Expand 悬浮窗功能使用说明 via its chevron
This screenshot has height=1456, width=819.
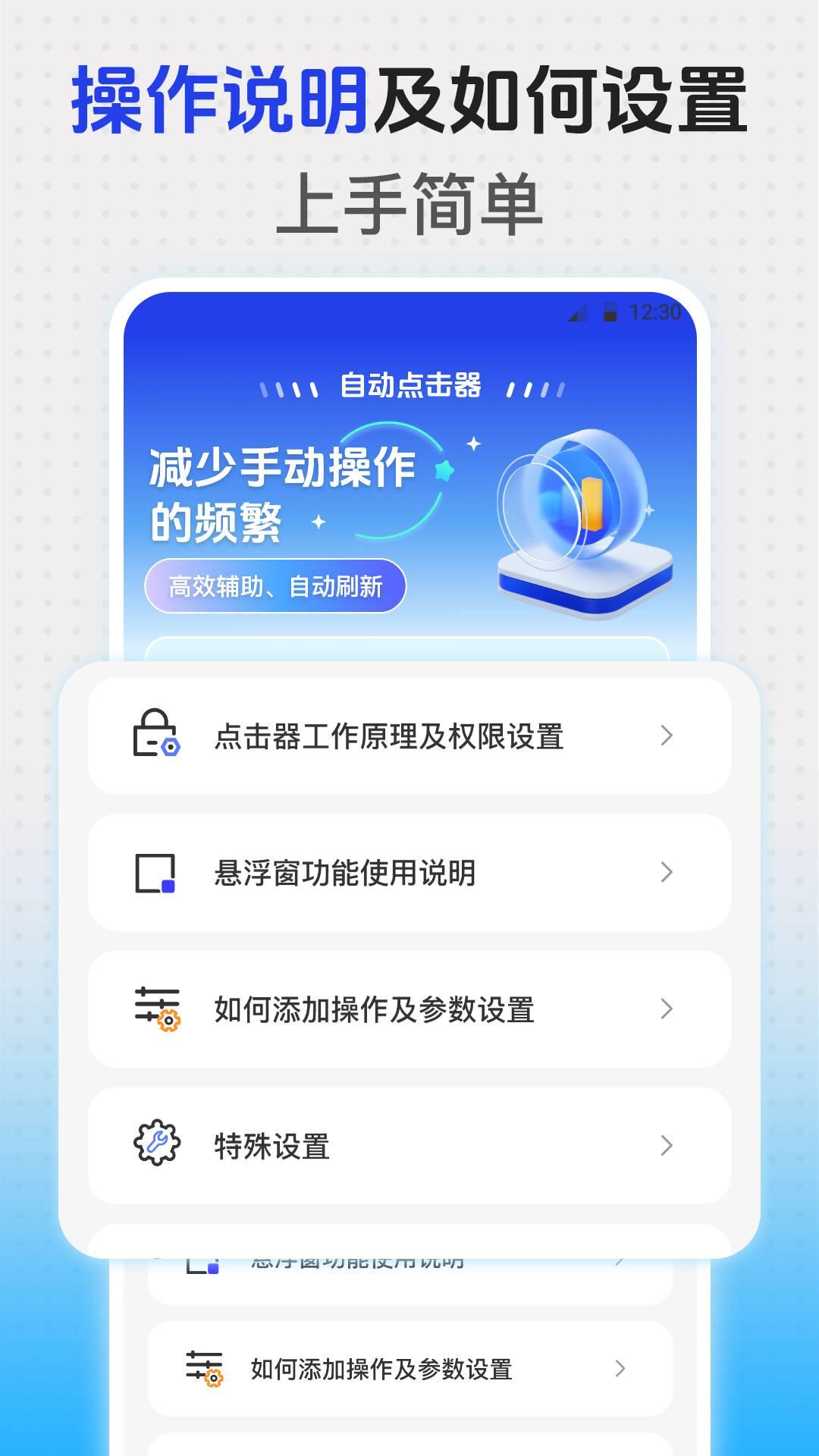tap(666, 872)
